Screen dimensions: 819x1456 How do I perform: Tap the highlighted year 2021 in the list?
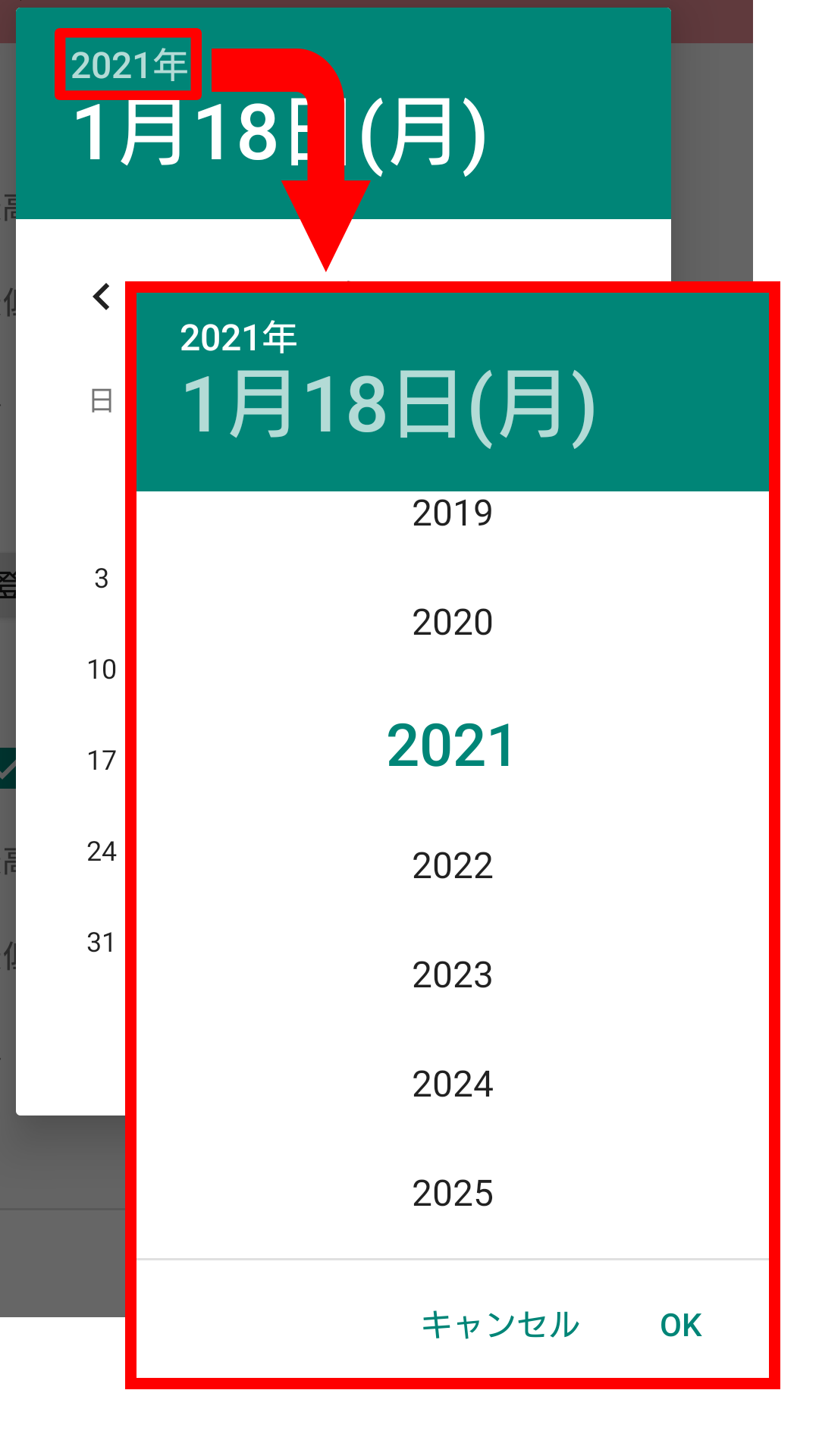pos(452,745)
